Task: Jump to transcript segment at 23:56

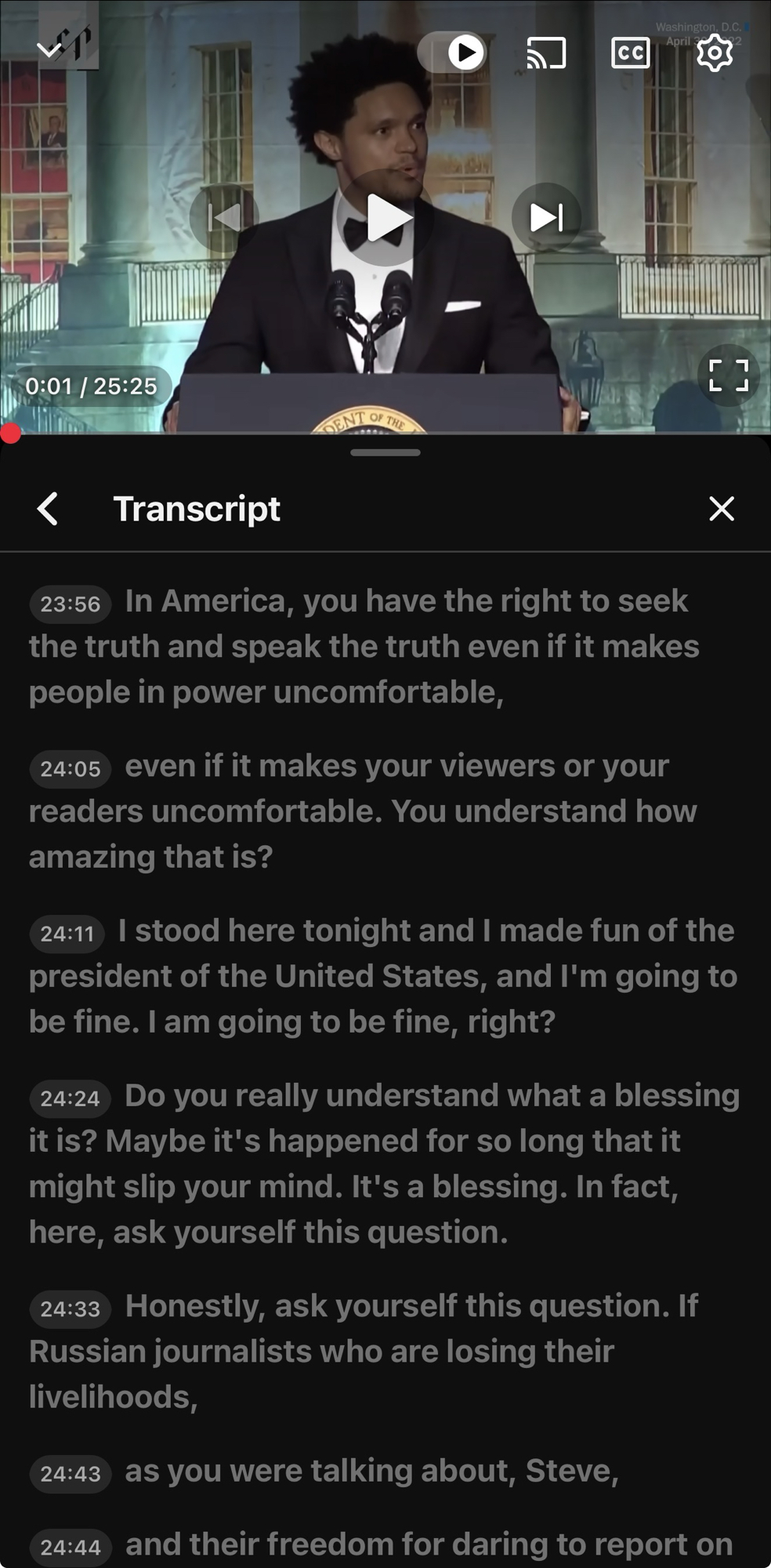Action: [x=71, y=604]
